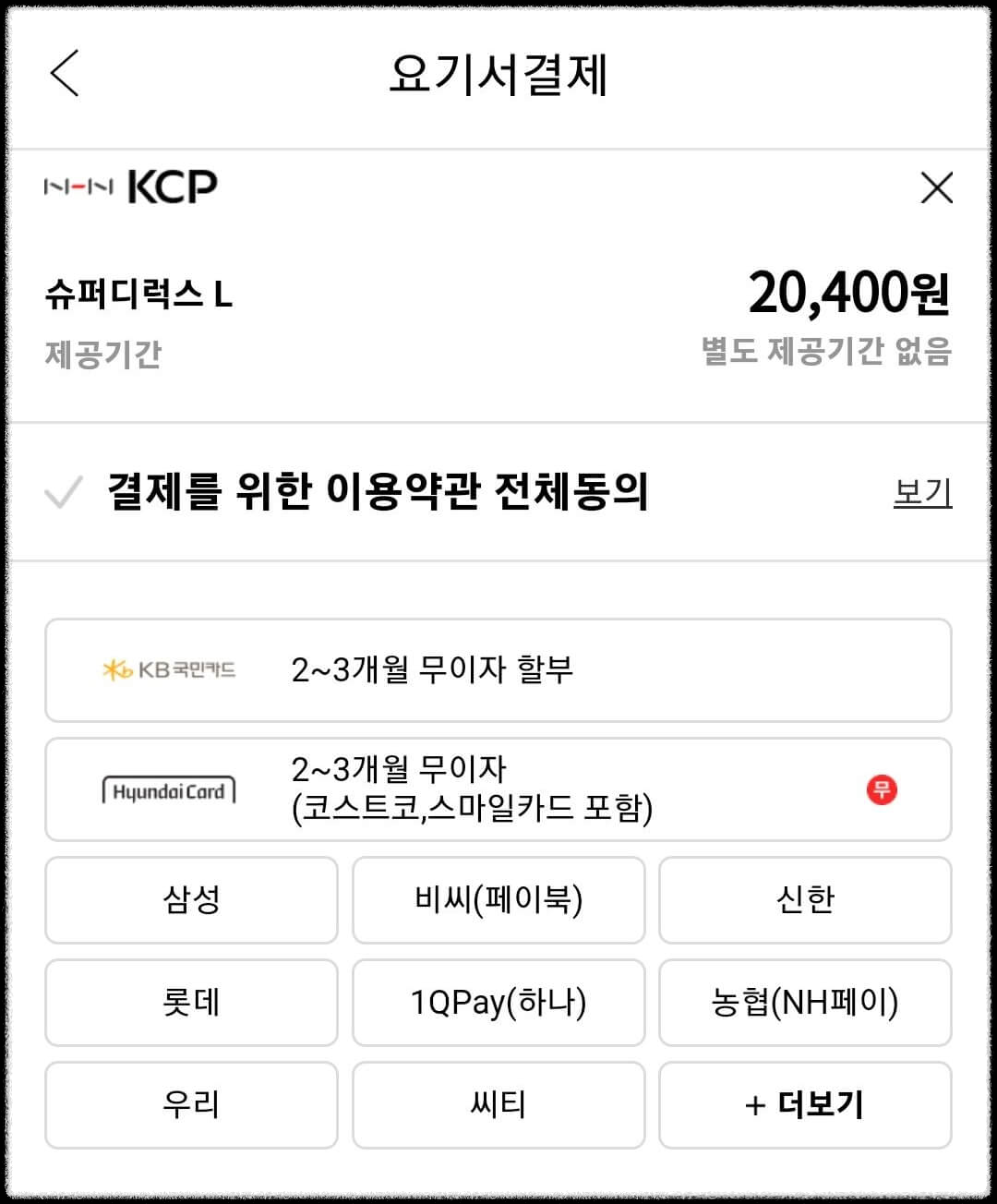Select the 씨티 card button
Screen dimensions: 997x1204
click(x=498, y=1105)
